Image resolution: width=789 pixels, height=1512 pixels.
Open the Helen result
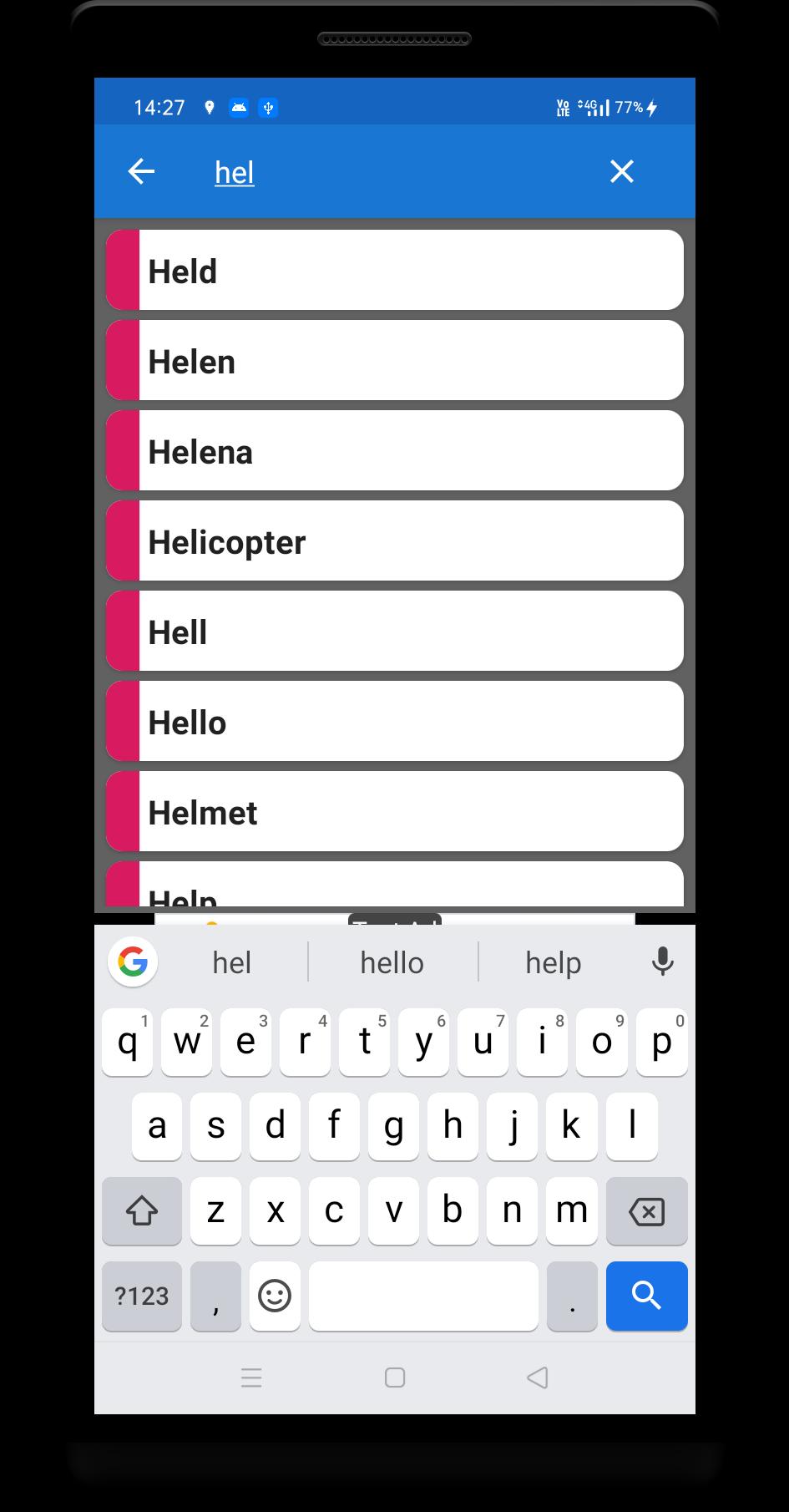(x=395, y=361)
